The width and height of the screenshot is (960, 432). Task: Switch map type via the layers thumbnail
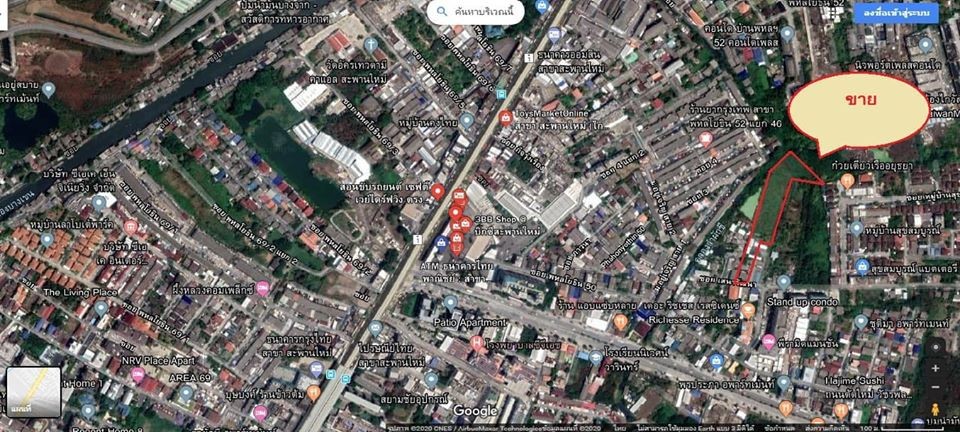point(33,394)
